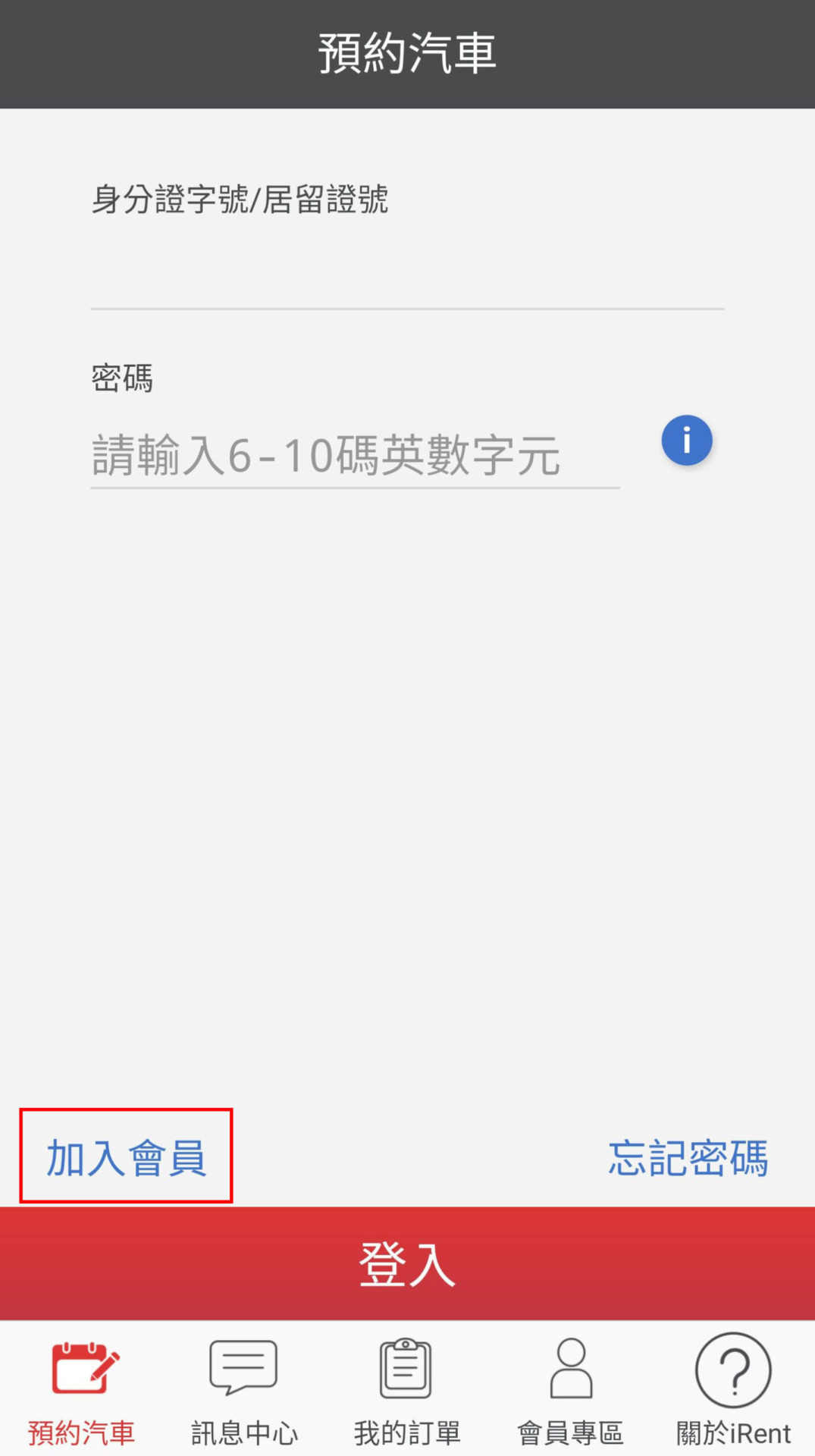Open the 我的訂單 tab
Screen dimensions: 815x1456
pos(407,1390)
